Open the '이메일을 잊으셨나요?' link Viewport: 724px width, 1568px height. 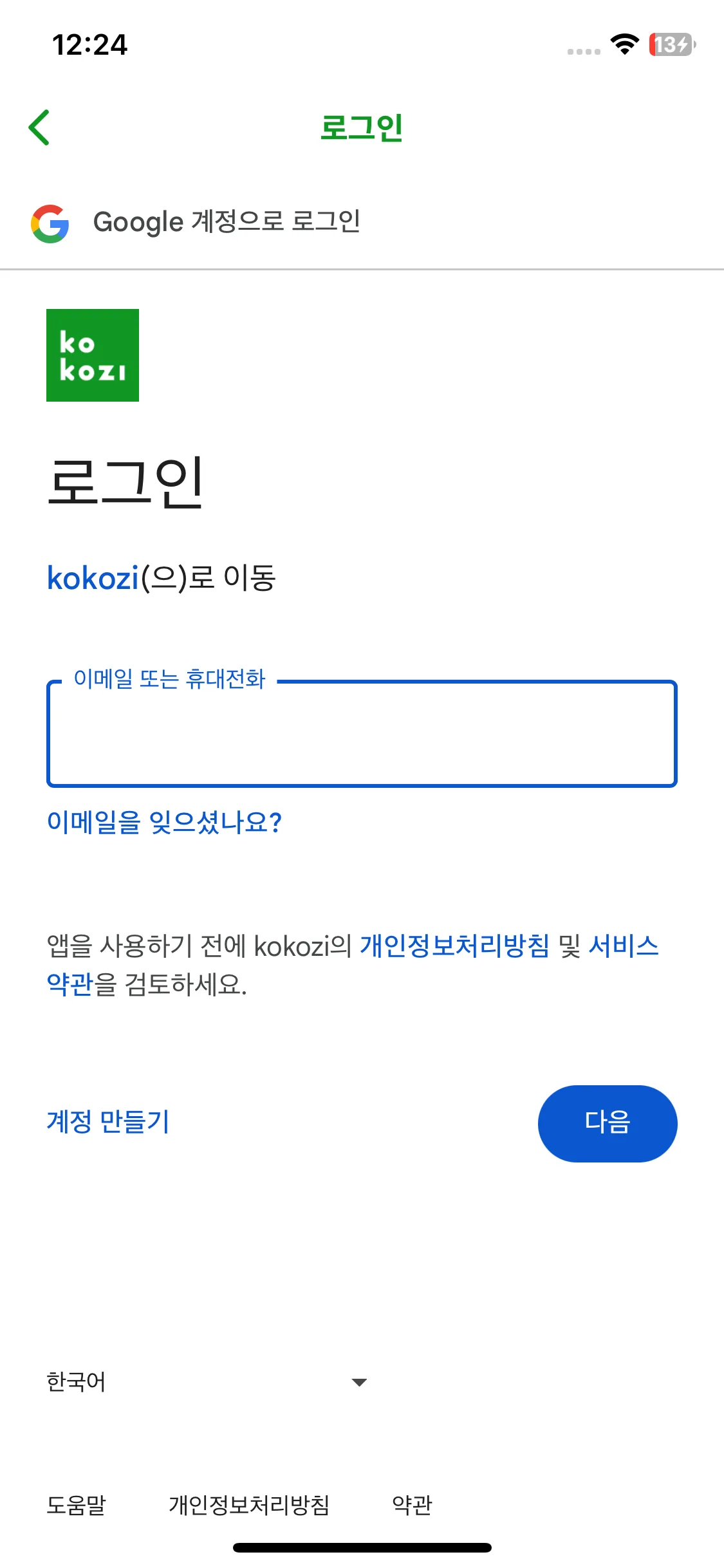164,822
